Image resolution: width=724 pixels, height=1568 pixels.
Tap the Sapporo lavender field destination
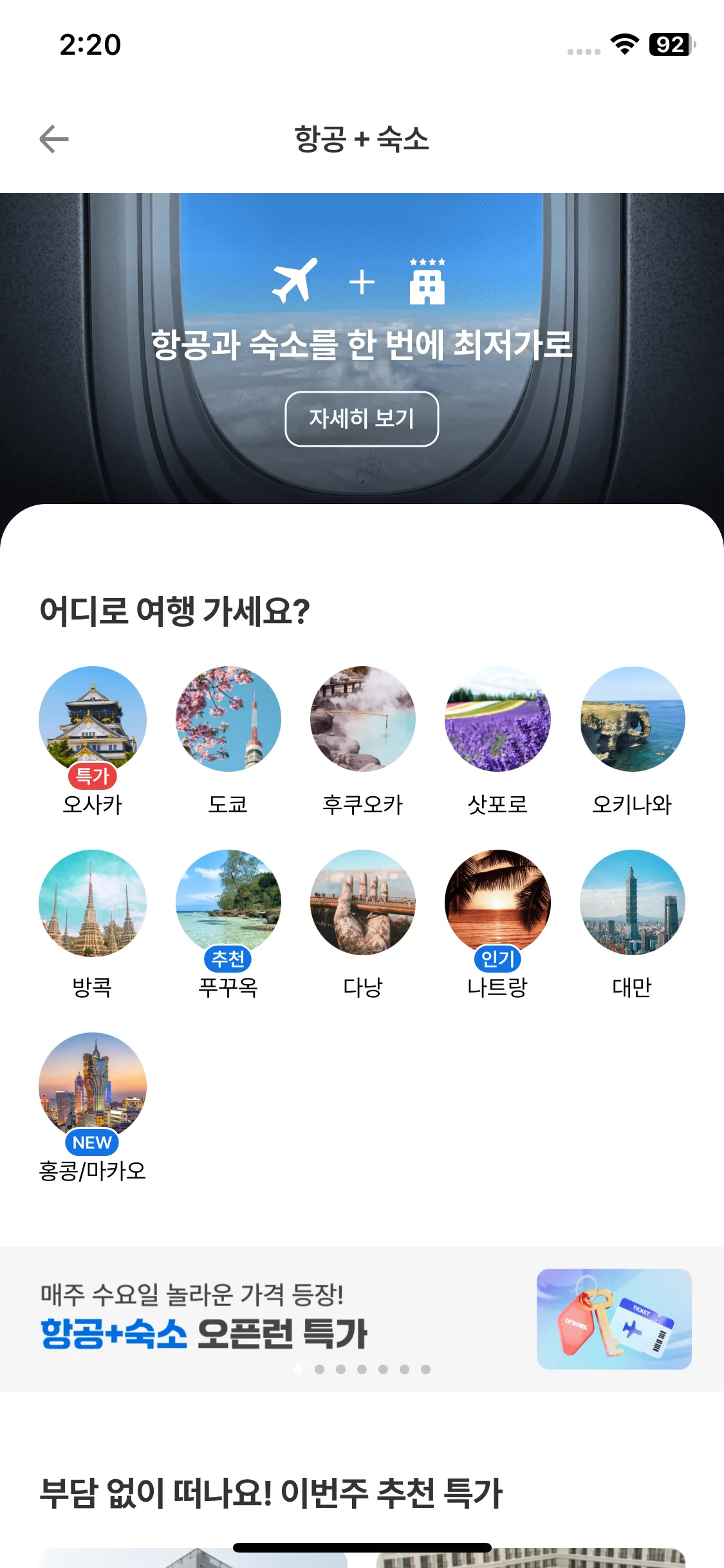tap(497, 719)
